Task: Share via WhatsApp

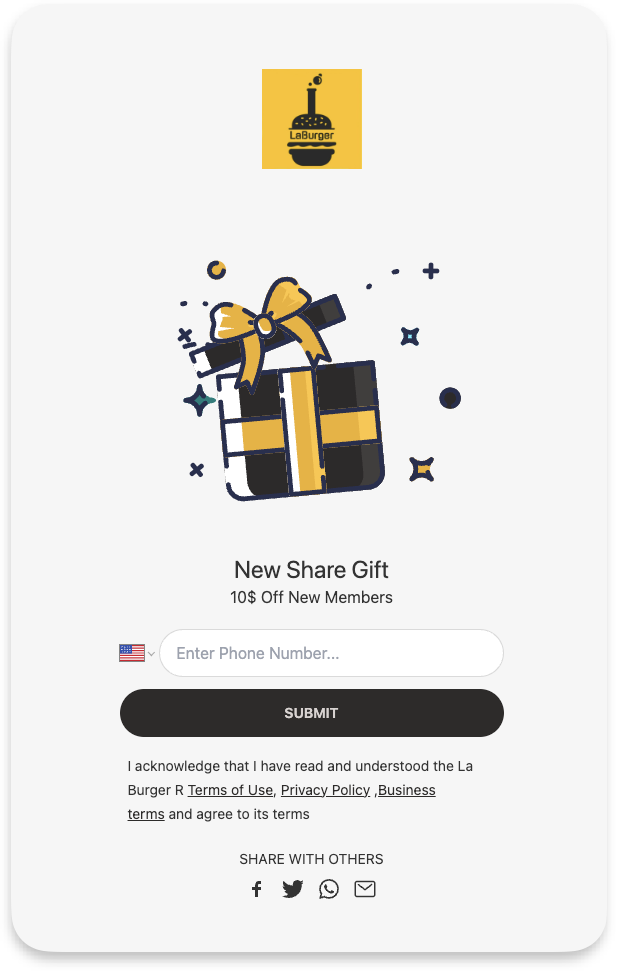Action: click(x=329, y=889)
